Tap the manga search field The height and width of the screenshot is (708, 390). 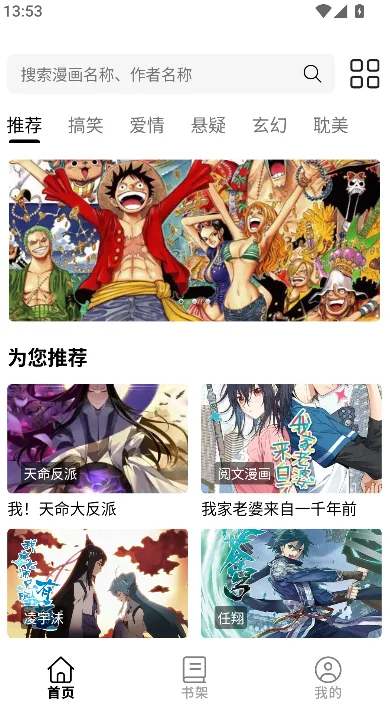point(171,74)
